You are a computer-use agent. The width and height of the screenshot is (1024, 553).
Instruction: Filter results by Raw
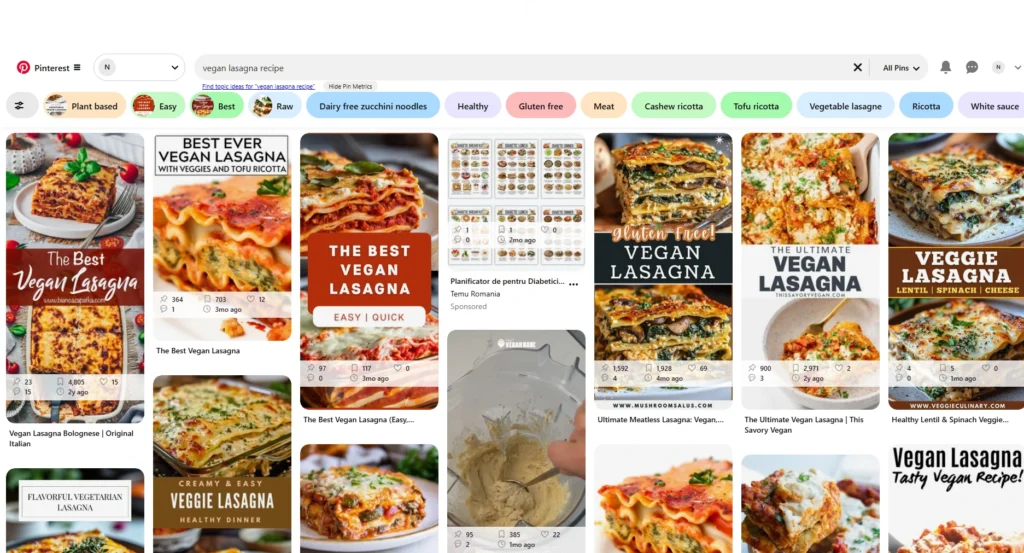pyautogui.click(x=275, y=106)
